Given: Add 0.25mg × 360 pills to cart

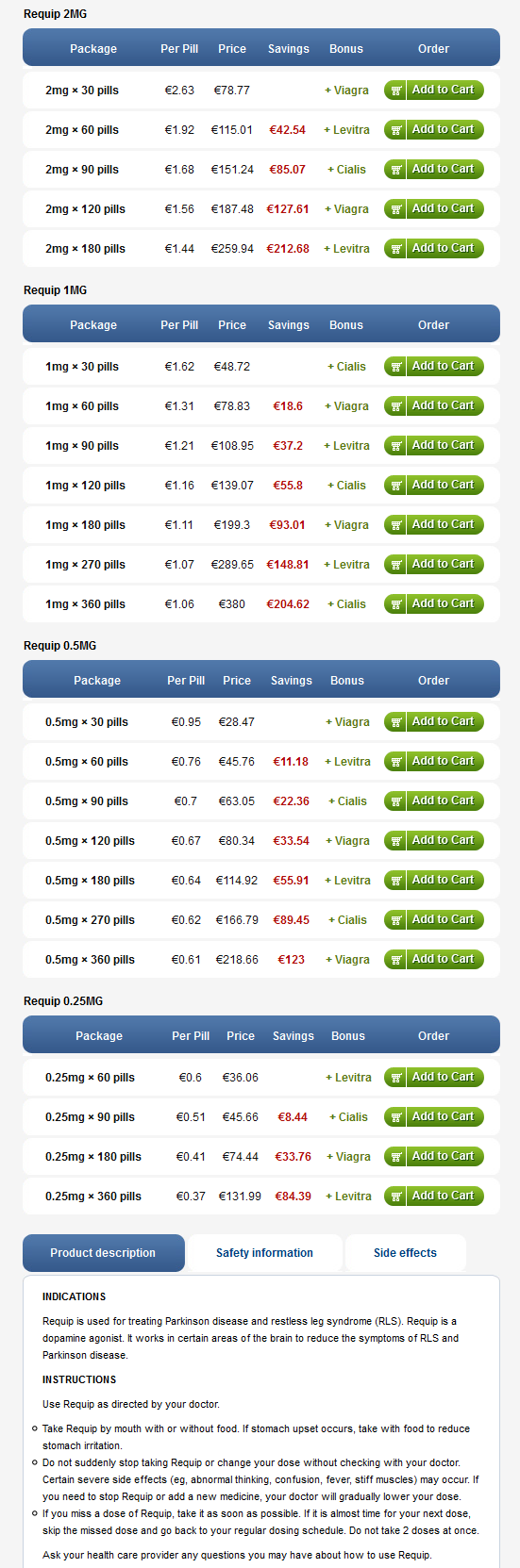Looking at the screenshot, I should 434,1197.
